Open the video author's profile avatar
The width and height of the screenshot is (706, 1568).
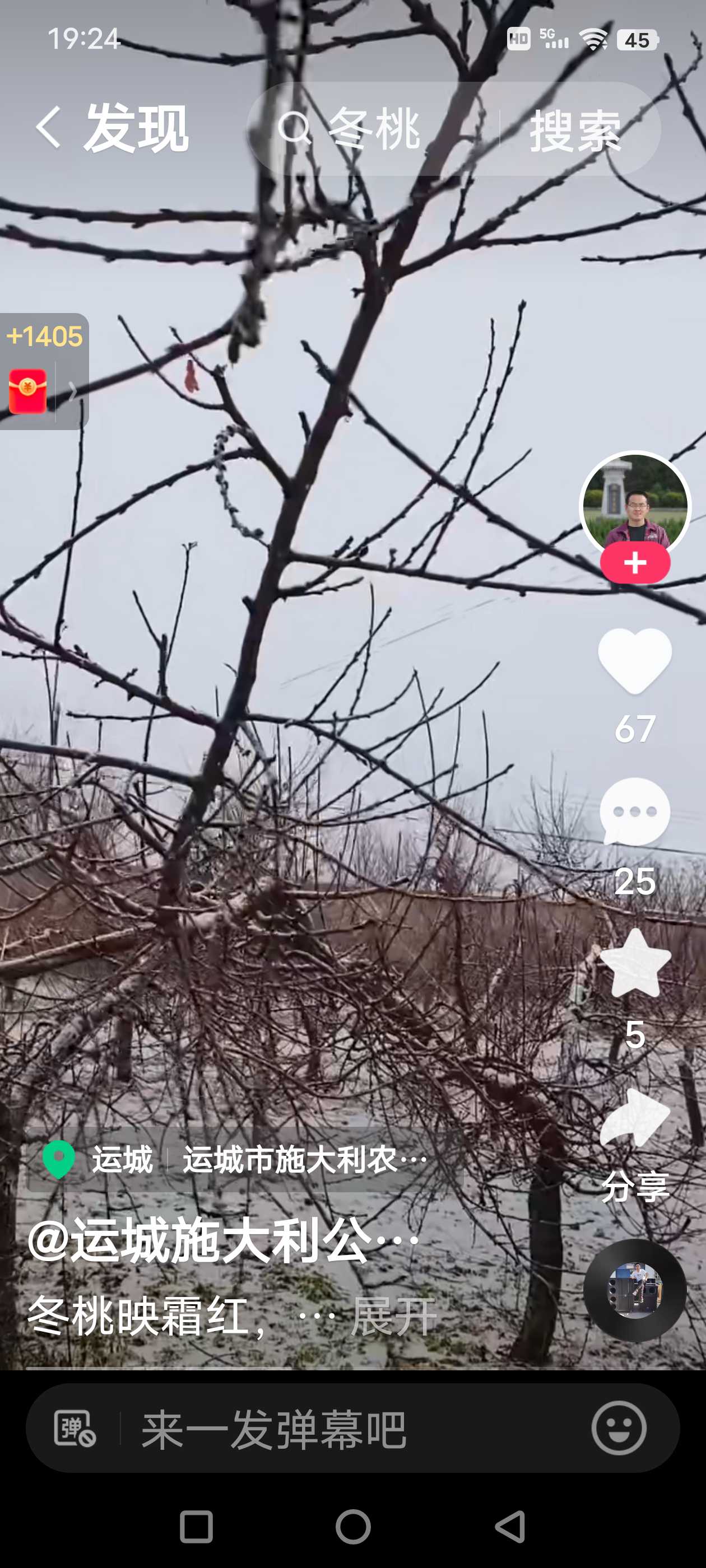pos(635,504)
